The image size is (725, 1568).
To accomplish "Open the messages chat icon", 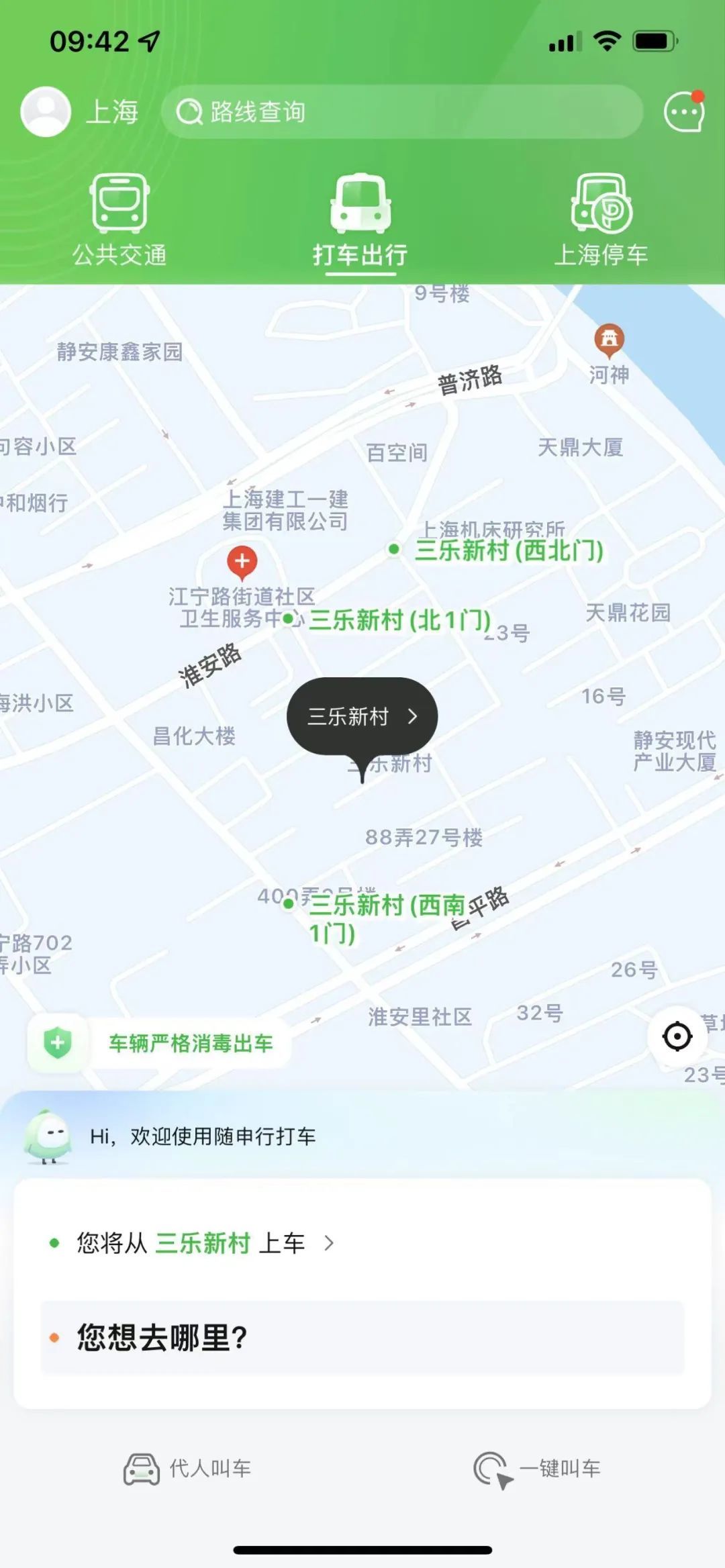I will (684, 112).
